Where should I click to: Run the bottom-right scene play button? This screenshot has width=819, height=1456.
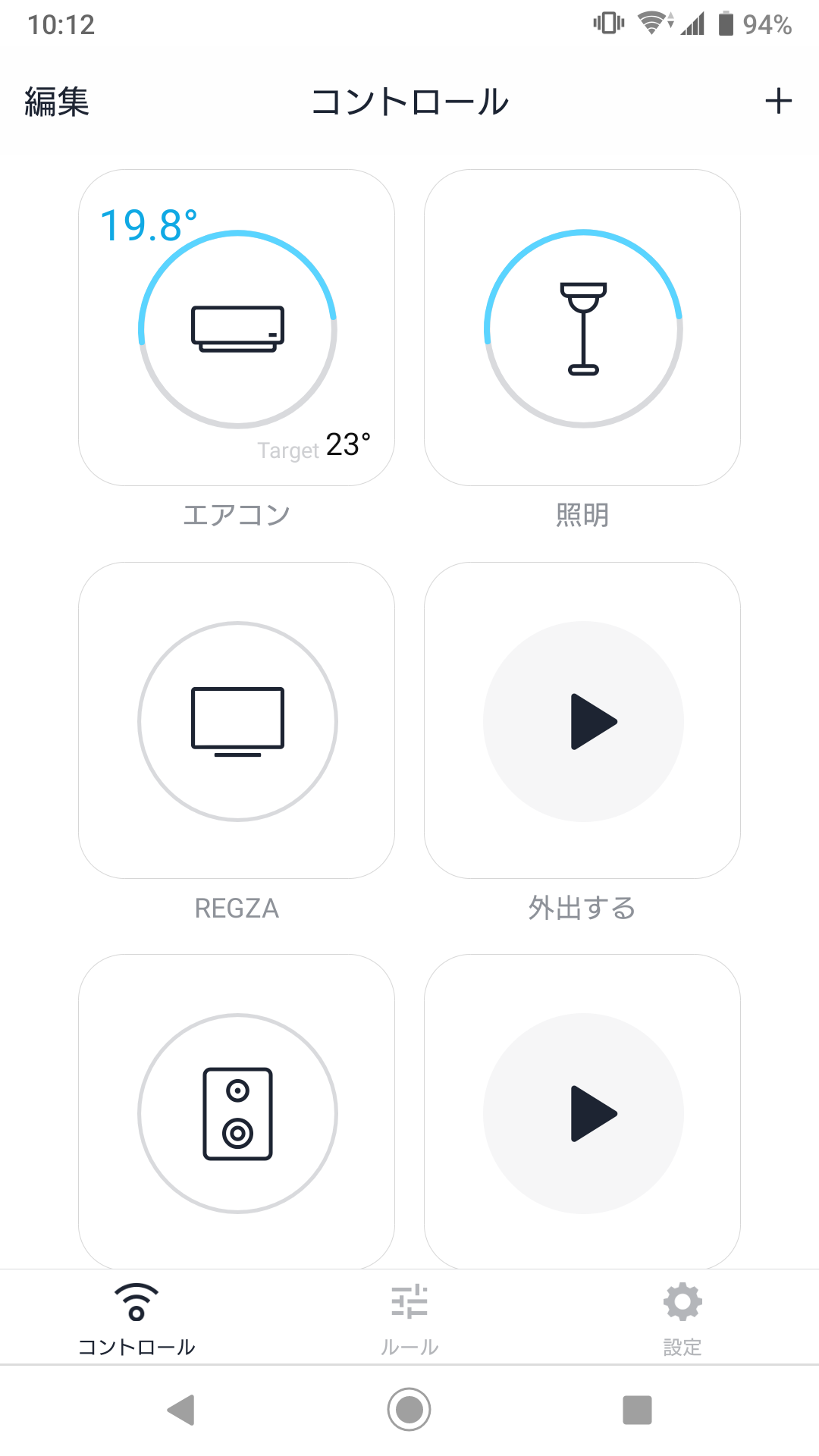coord(582,1112)
